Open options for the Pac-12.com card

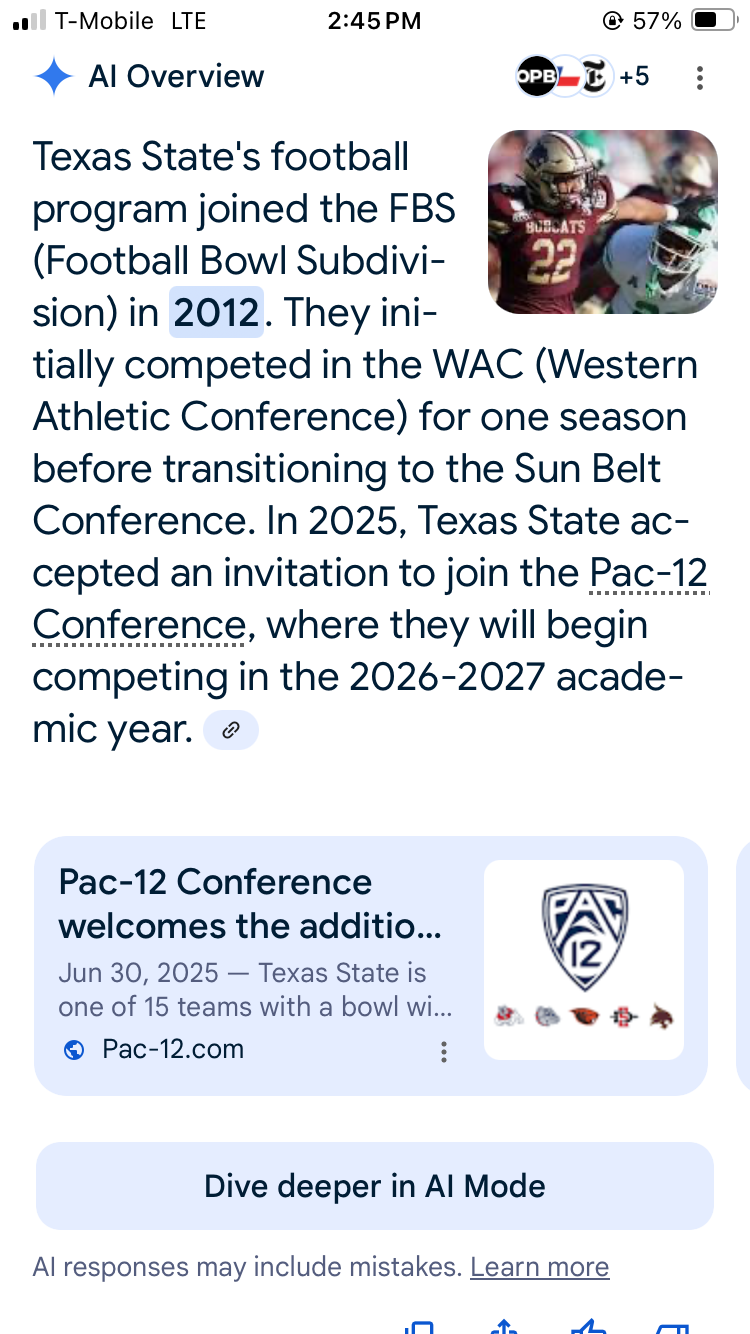click(x=444, y=1051)
